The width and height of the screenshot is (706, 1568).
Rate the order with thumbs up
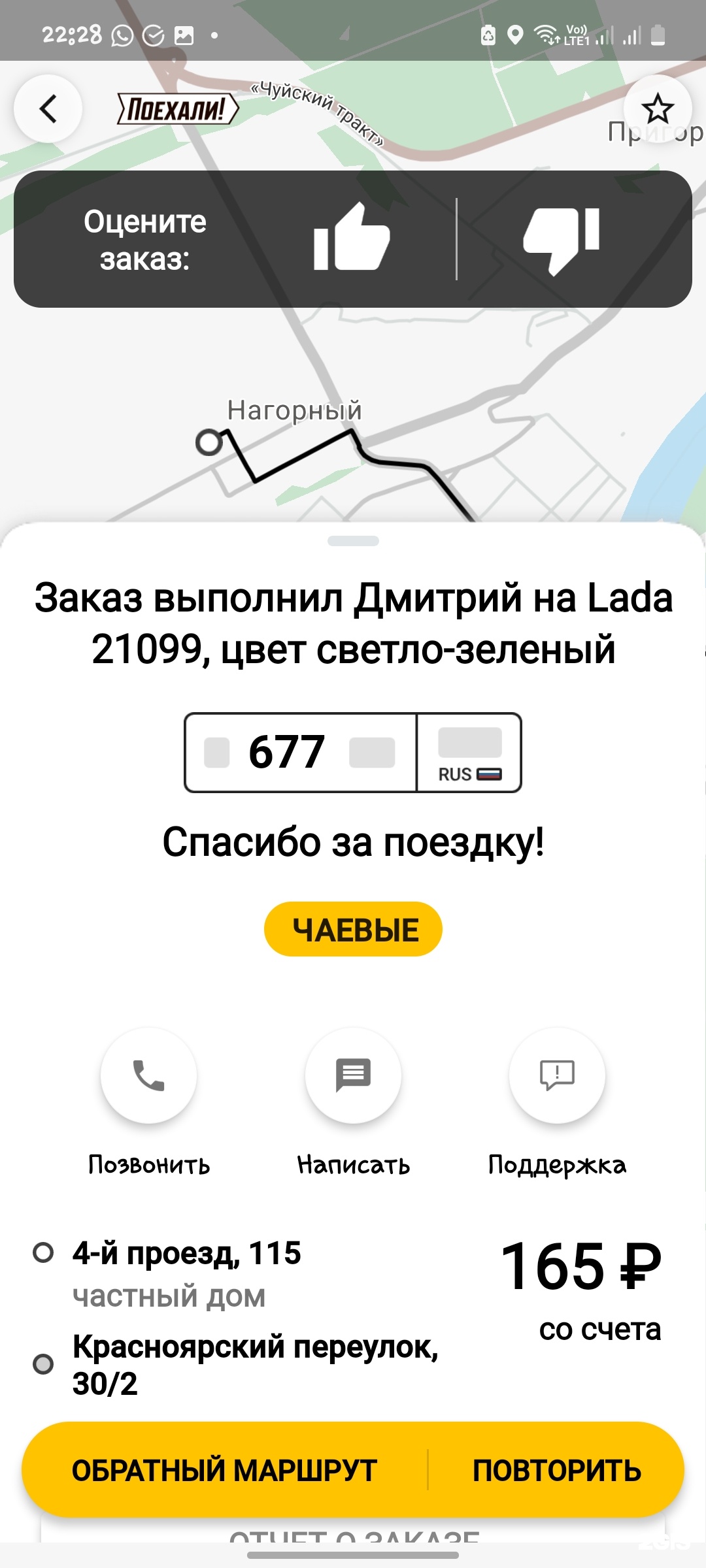351,238
